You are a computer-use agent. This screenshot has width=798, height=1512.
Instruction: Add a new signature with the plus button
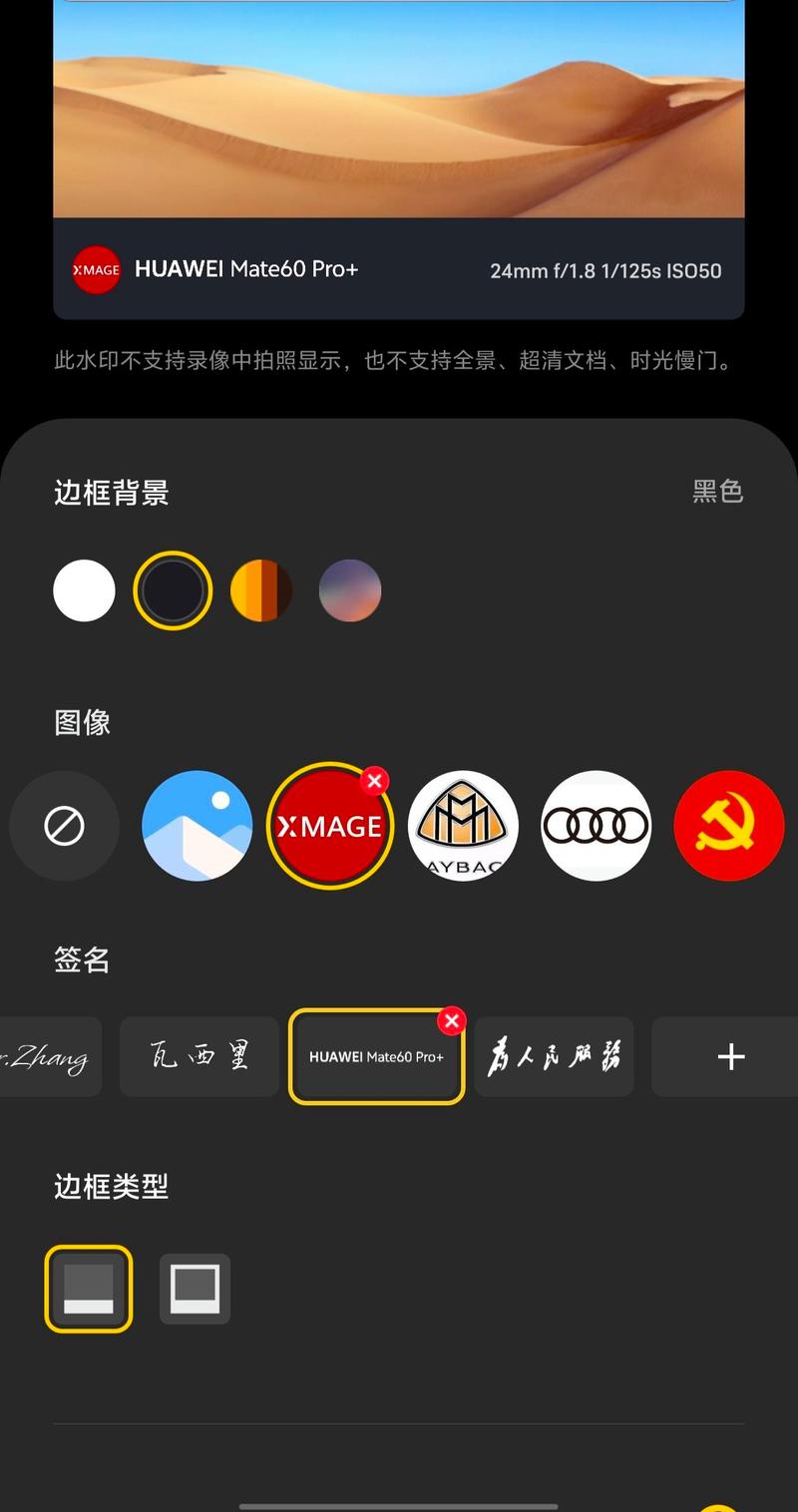[x=731, y=1056]
